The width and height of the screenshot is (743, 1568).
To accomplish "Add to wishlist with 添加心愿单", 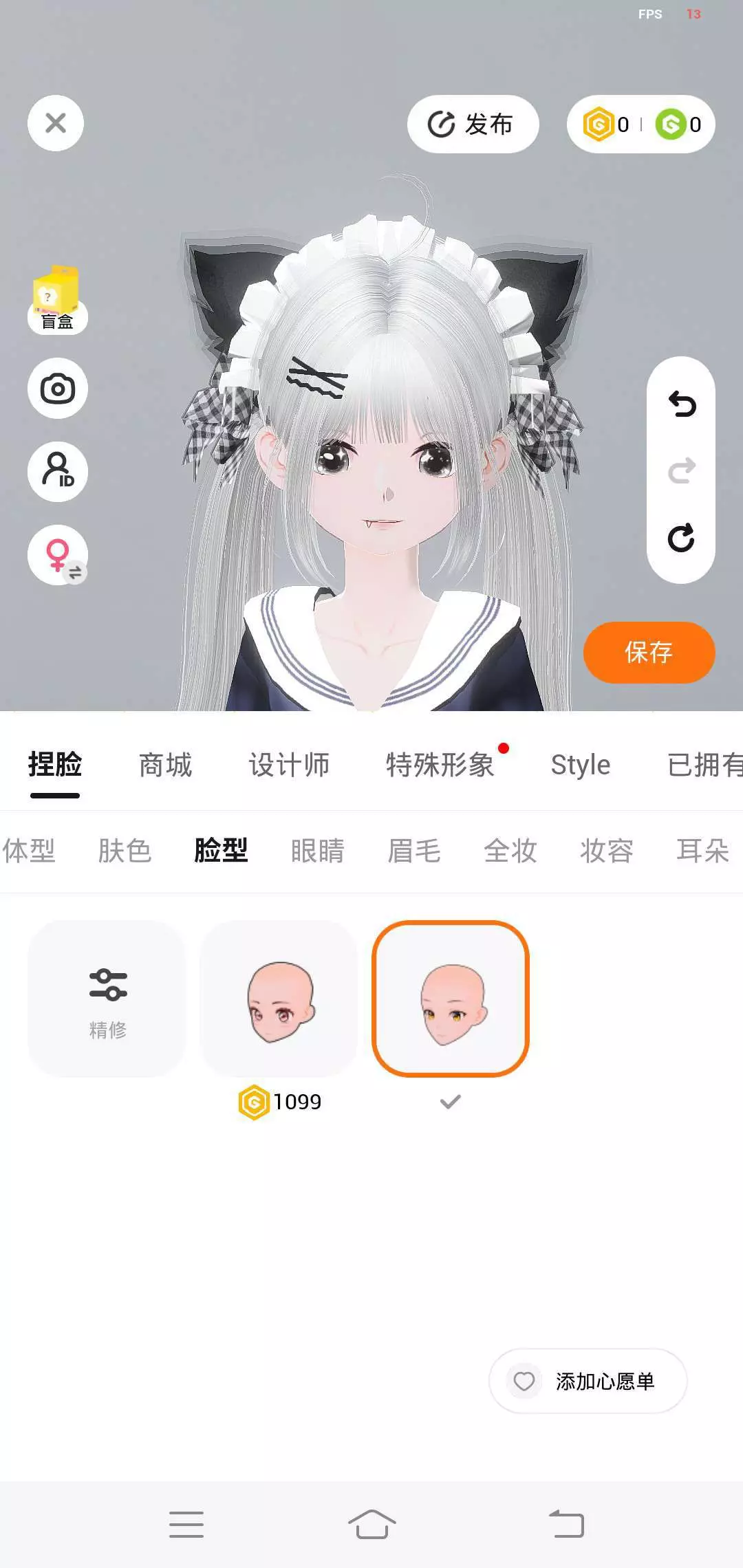I will [588, 1381].
